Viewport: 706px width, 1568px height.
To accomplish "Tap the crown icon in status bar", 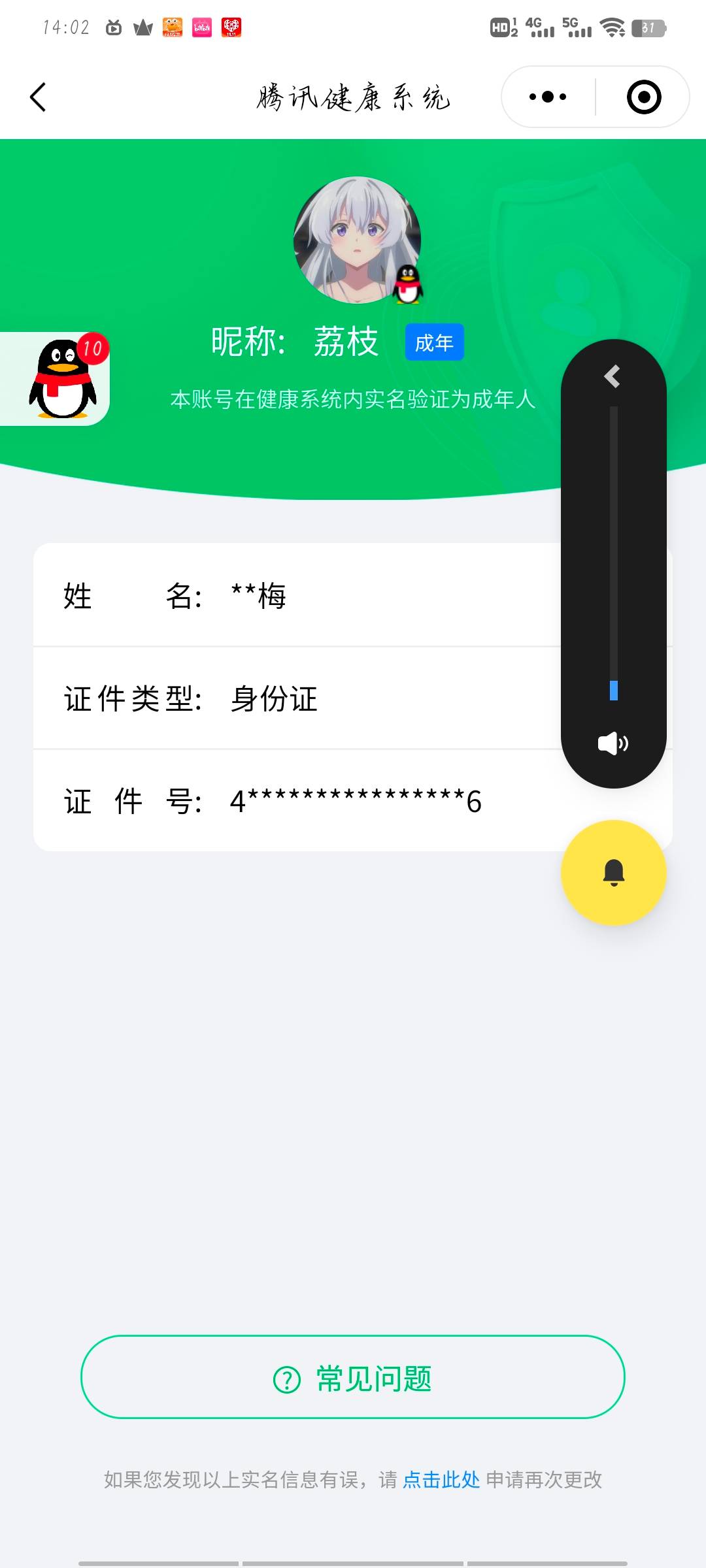I will pyautogui.click(x=141, y=27).
